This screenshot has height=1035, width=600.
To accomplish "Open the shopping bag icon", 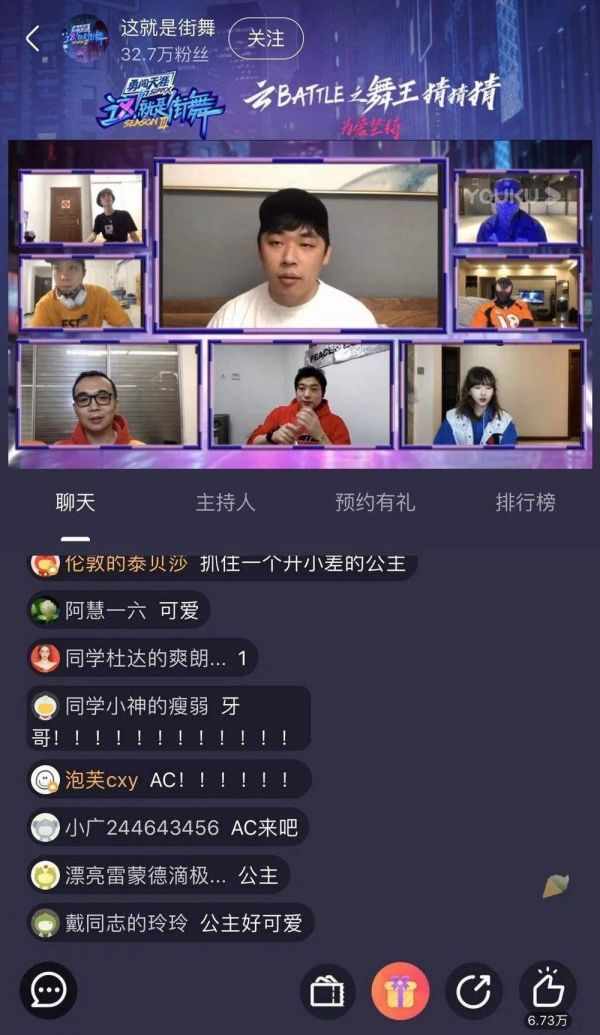I will 328,991.
